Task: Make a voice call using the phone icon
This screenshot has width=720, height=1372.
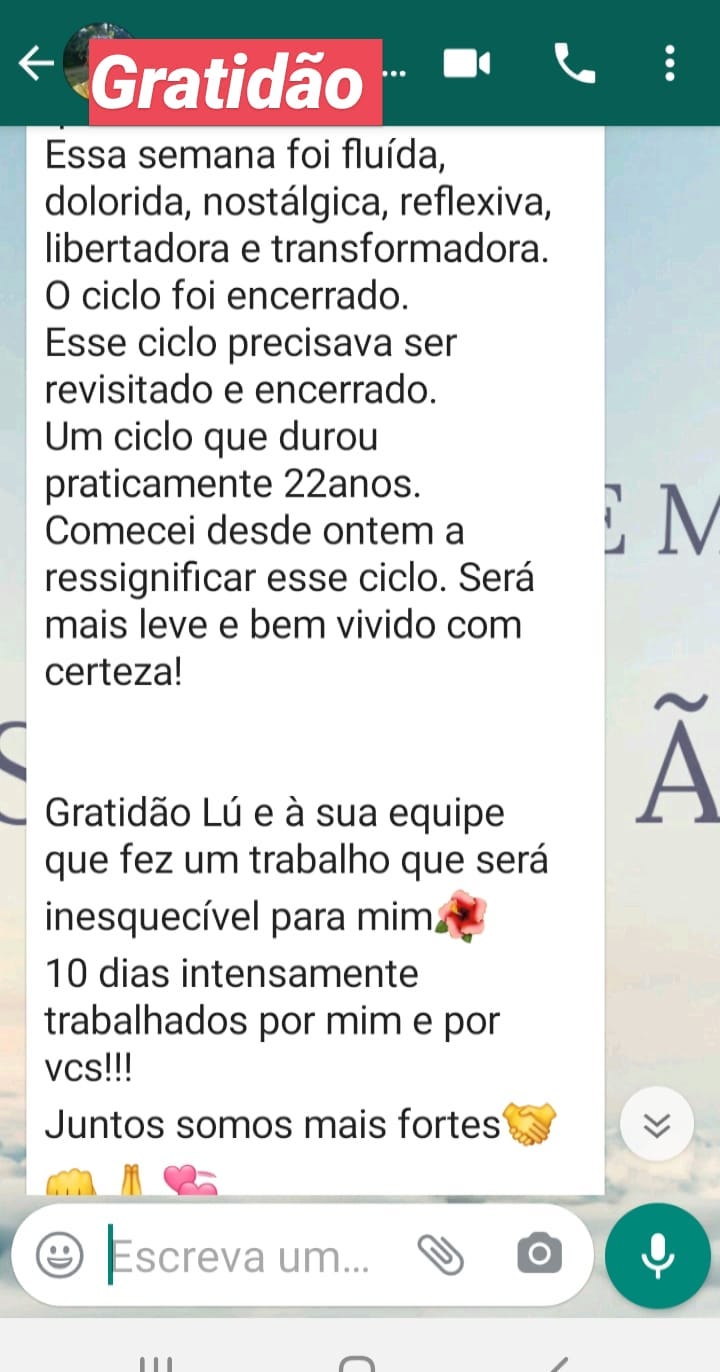Action: coord(574,62)
